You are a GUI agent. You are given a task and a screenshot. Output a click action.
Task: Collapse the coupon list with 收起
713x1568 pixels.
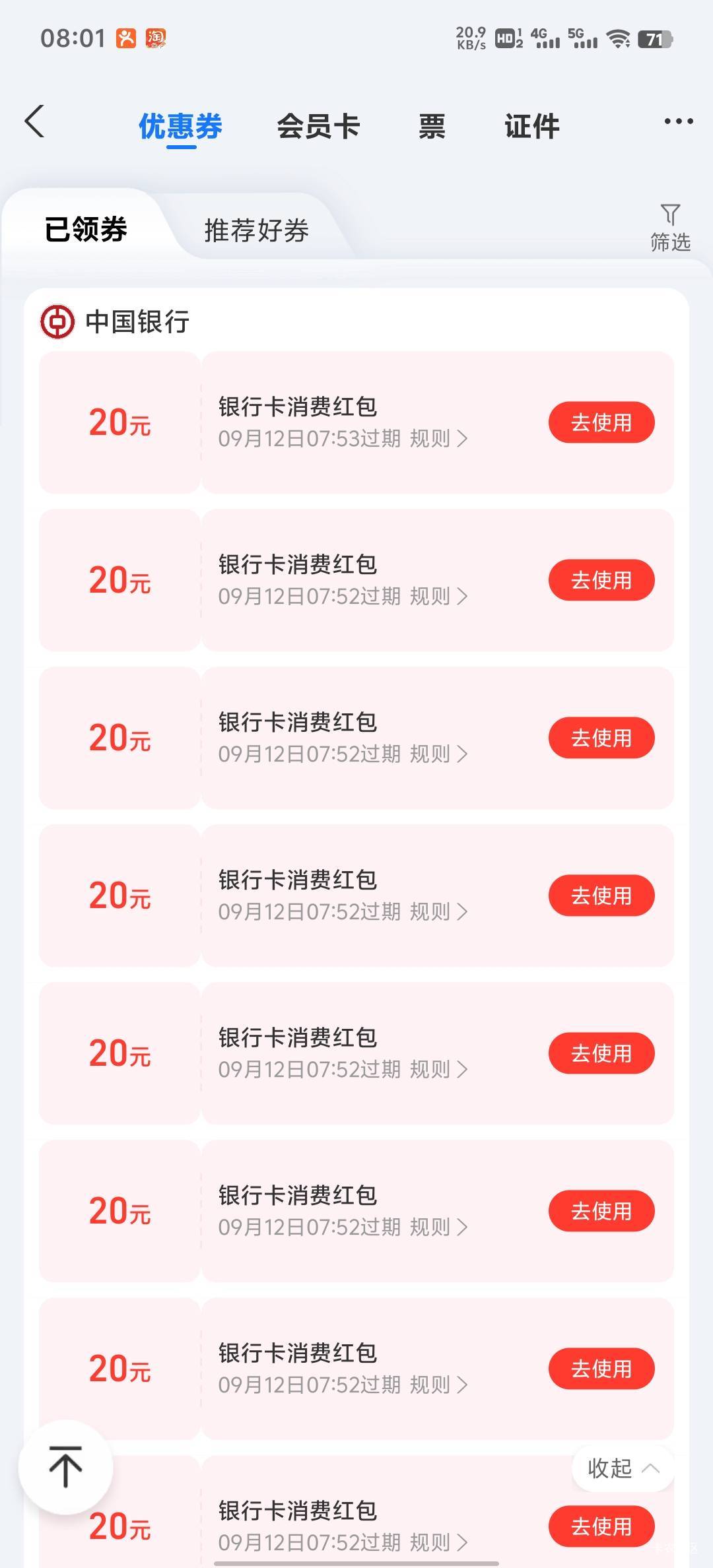click(623, 1468)
